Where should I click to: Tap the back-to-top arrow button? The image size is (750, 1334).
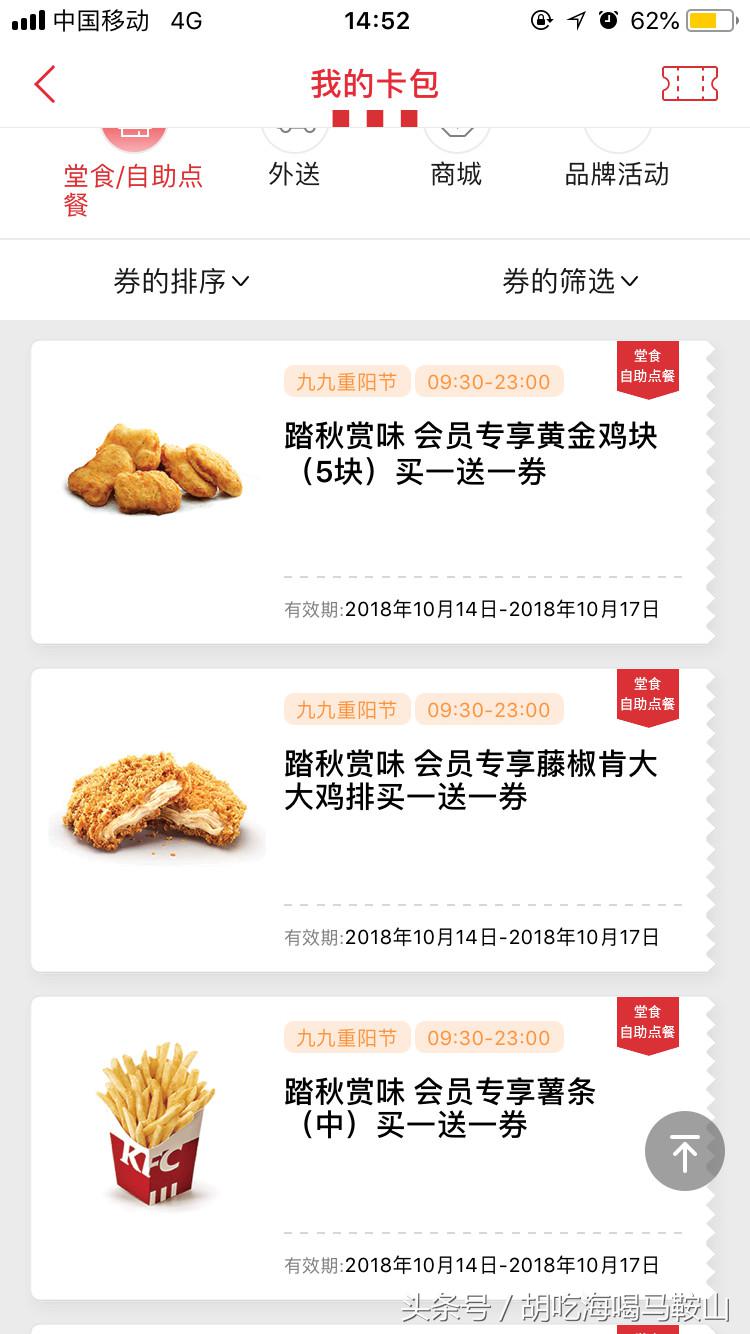pos(684,1152)
